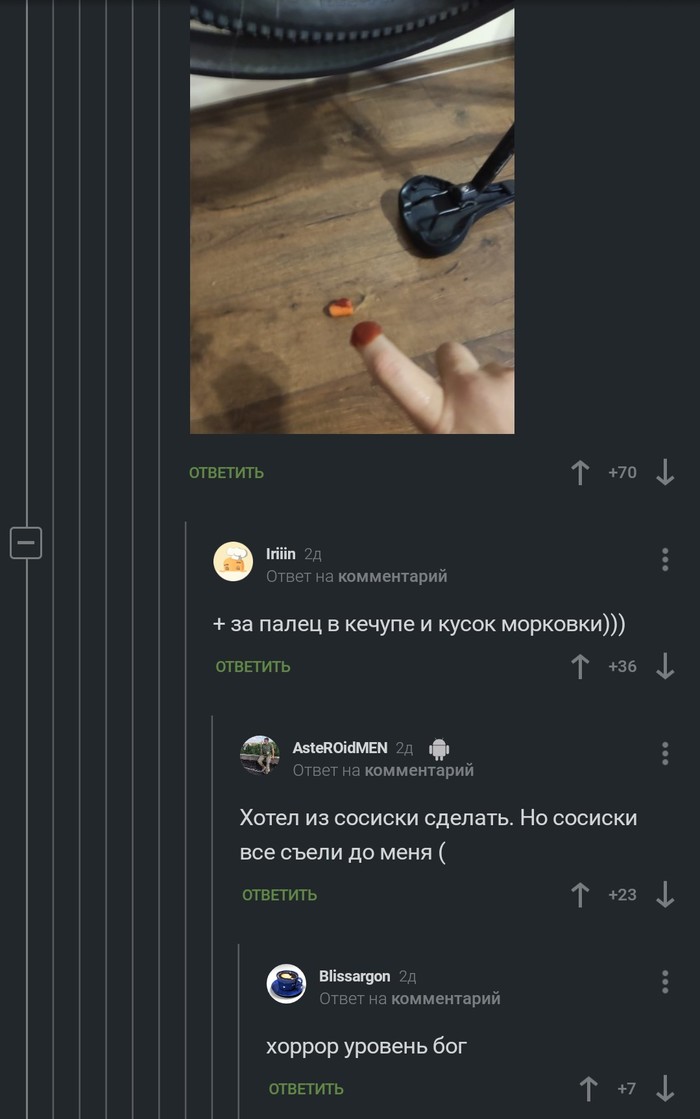Reply to Iriiin's comment

click(x=253, y=667)
